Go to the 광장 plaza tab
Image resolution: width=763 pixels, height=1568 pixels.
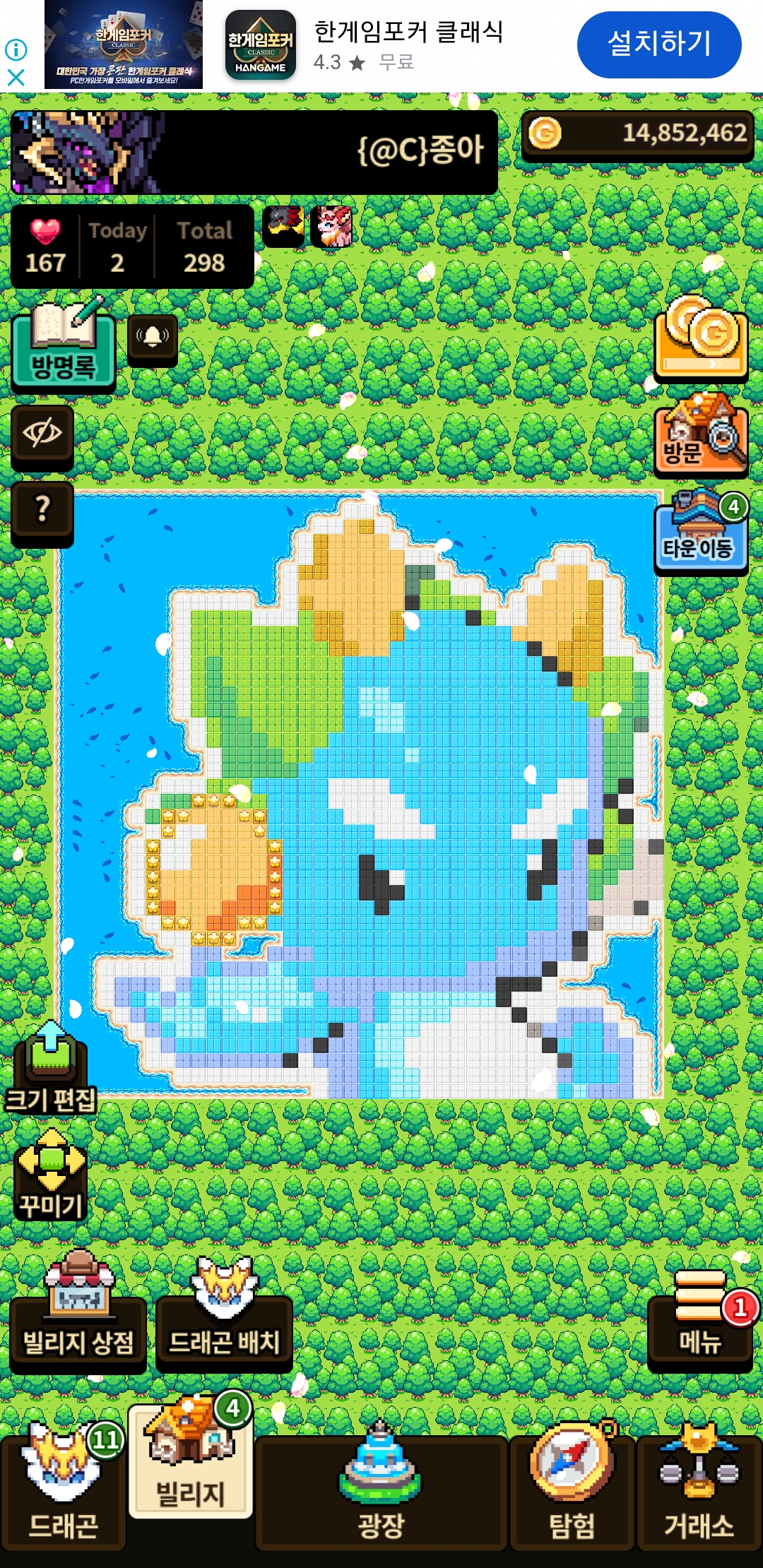(381, 1490)
